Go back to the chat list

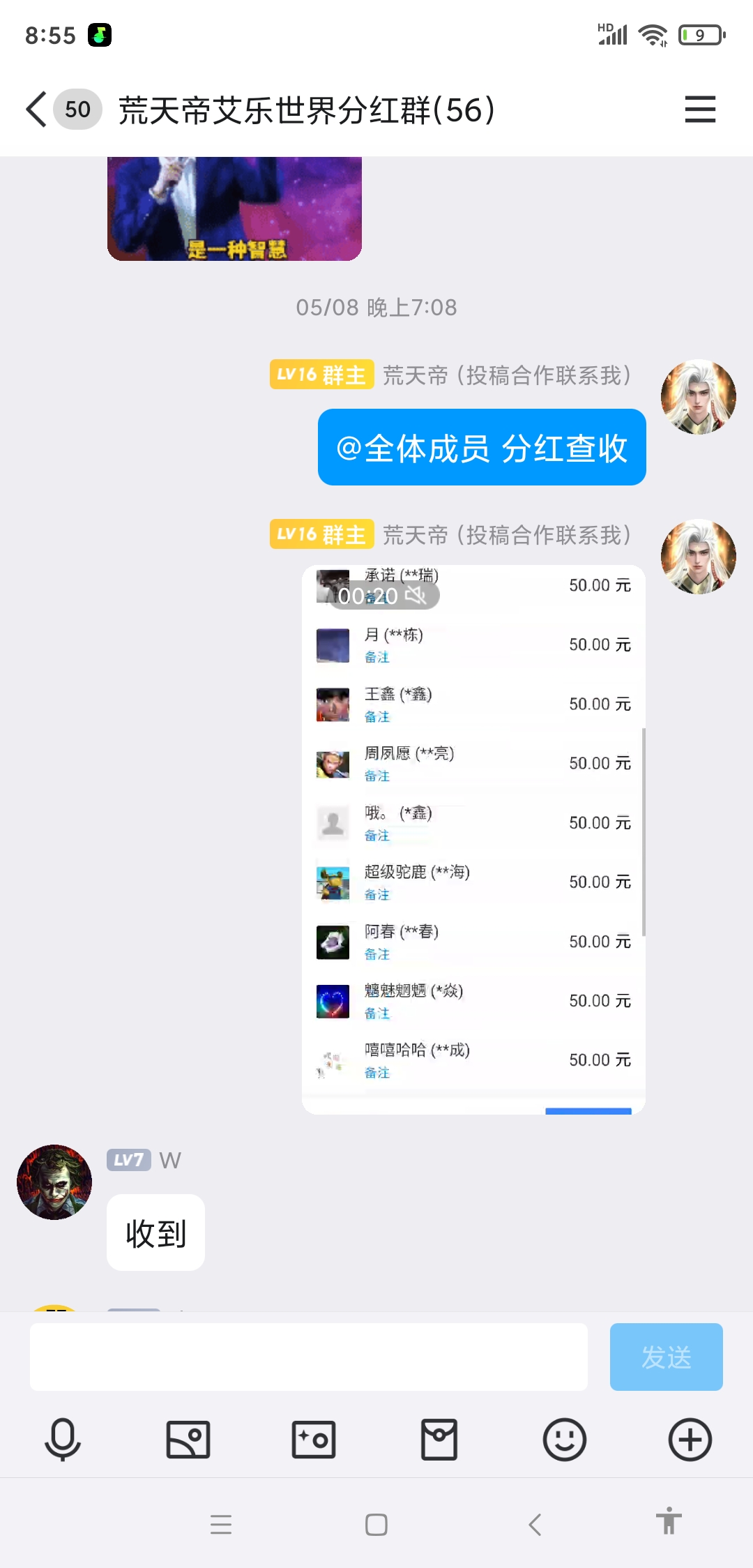click(36, 110)
